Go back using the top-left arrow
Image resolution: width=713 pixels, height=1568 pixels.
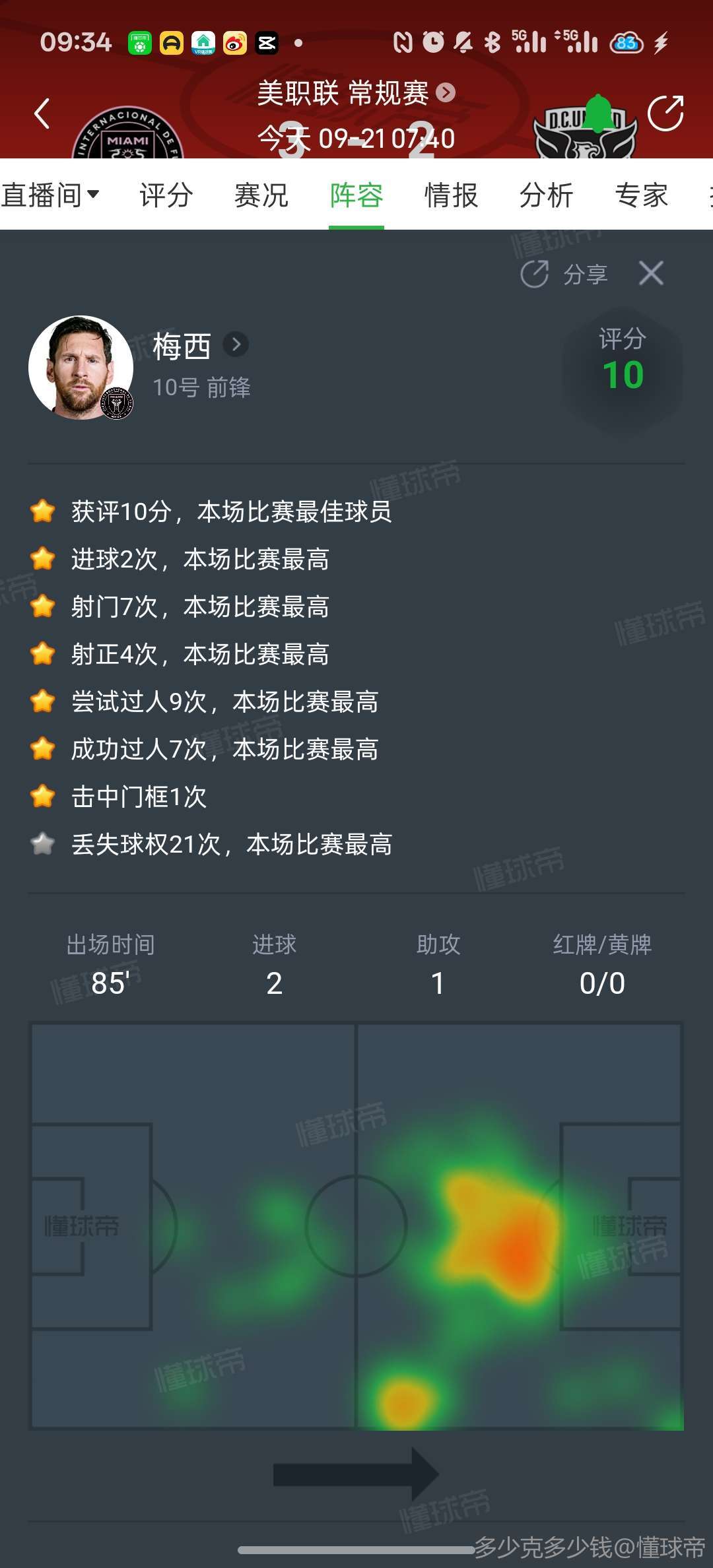tap(42, 114)
